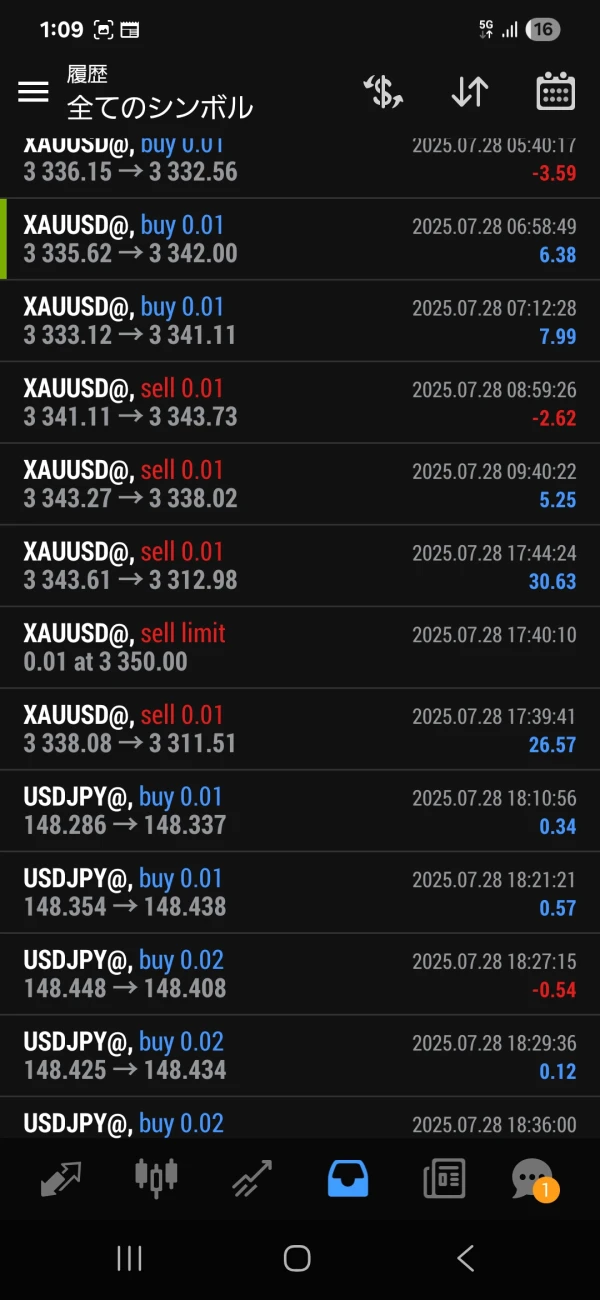Switch to the News tab

[x=443, y=1179]
